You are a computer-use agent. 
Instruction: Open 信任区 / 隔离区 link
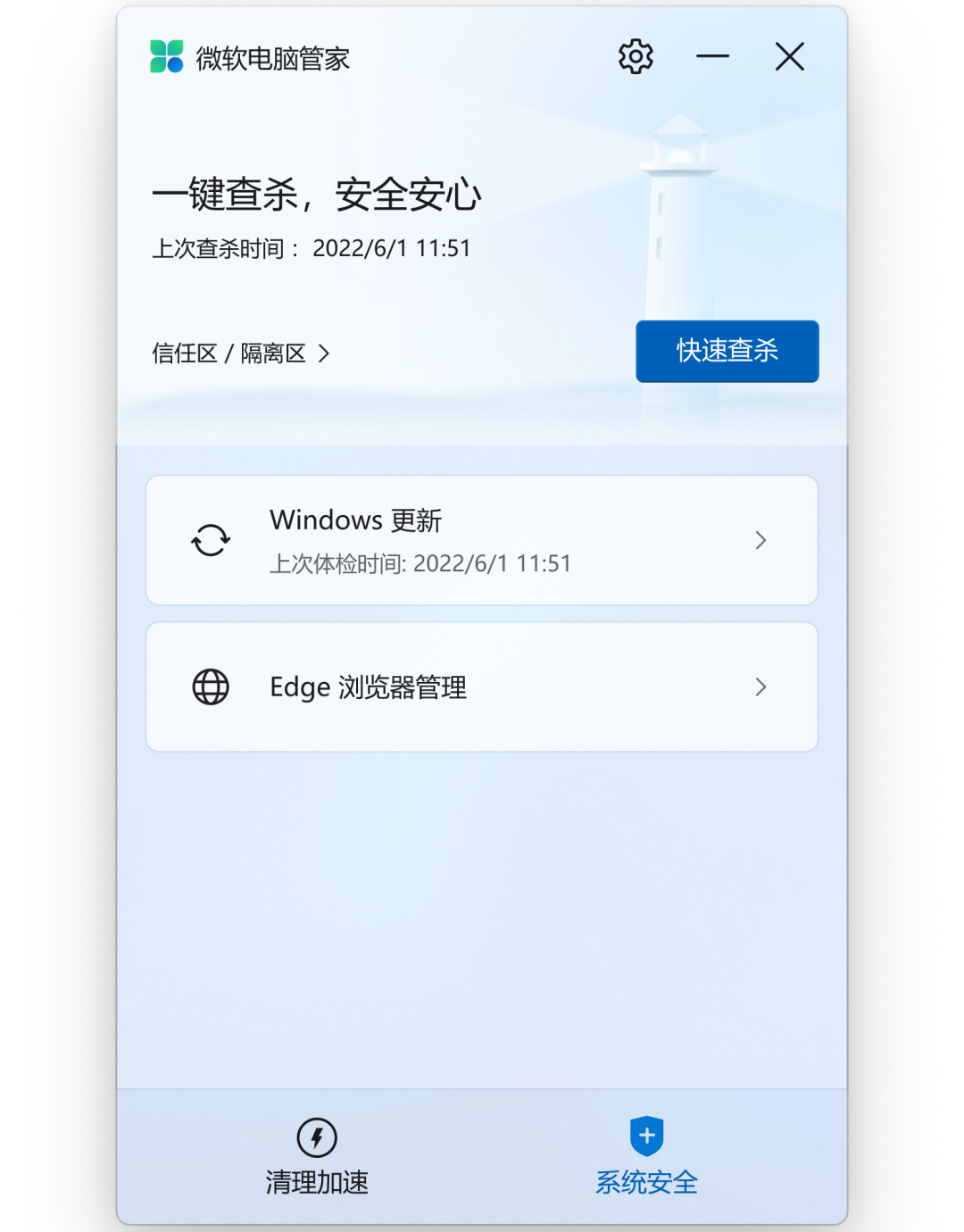[240, 354]
